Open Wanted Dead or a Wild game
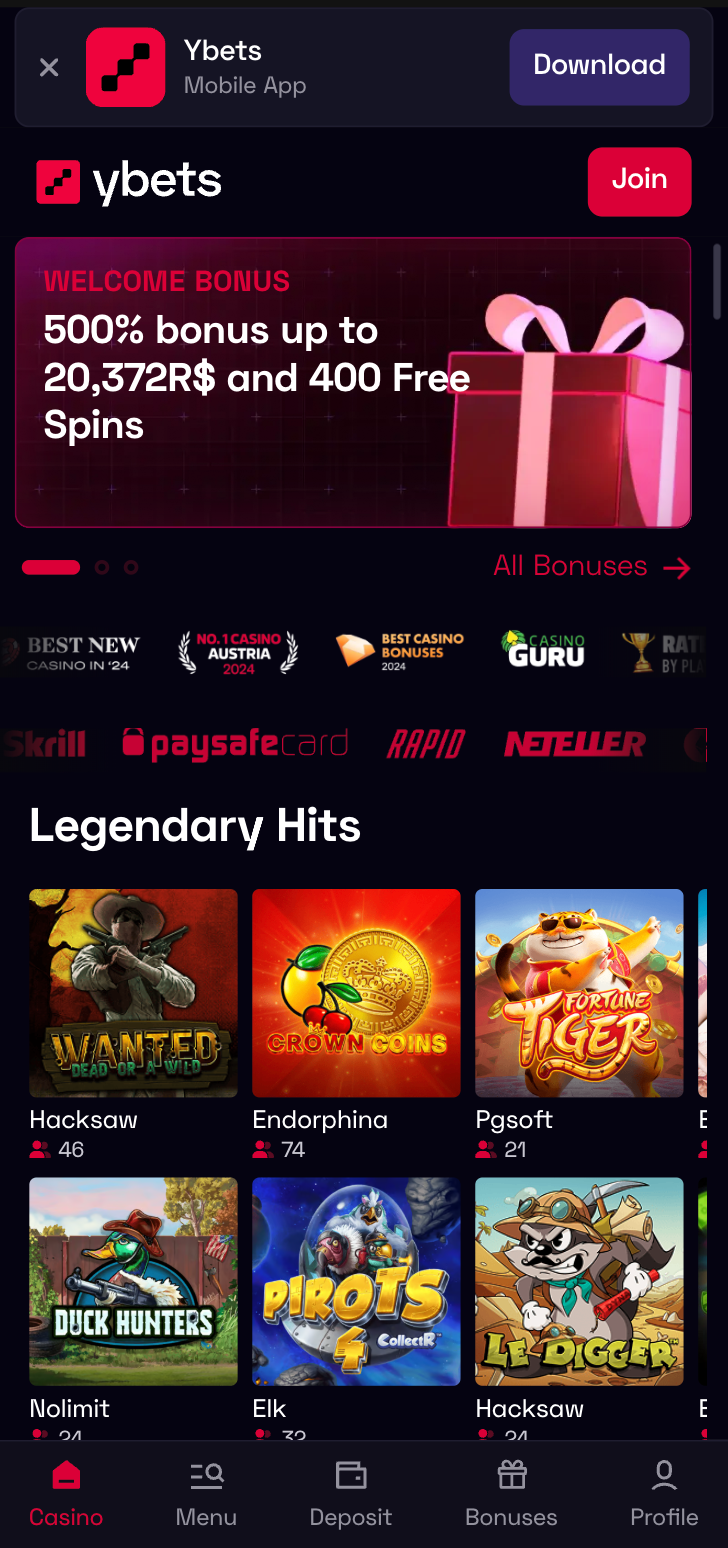This screenshot has width=728, height=1548. [x=133, y=993]
